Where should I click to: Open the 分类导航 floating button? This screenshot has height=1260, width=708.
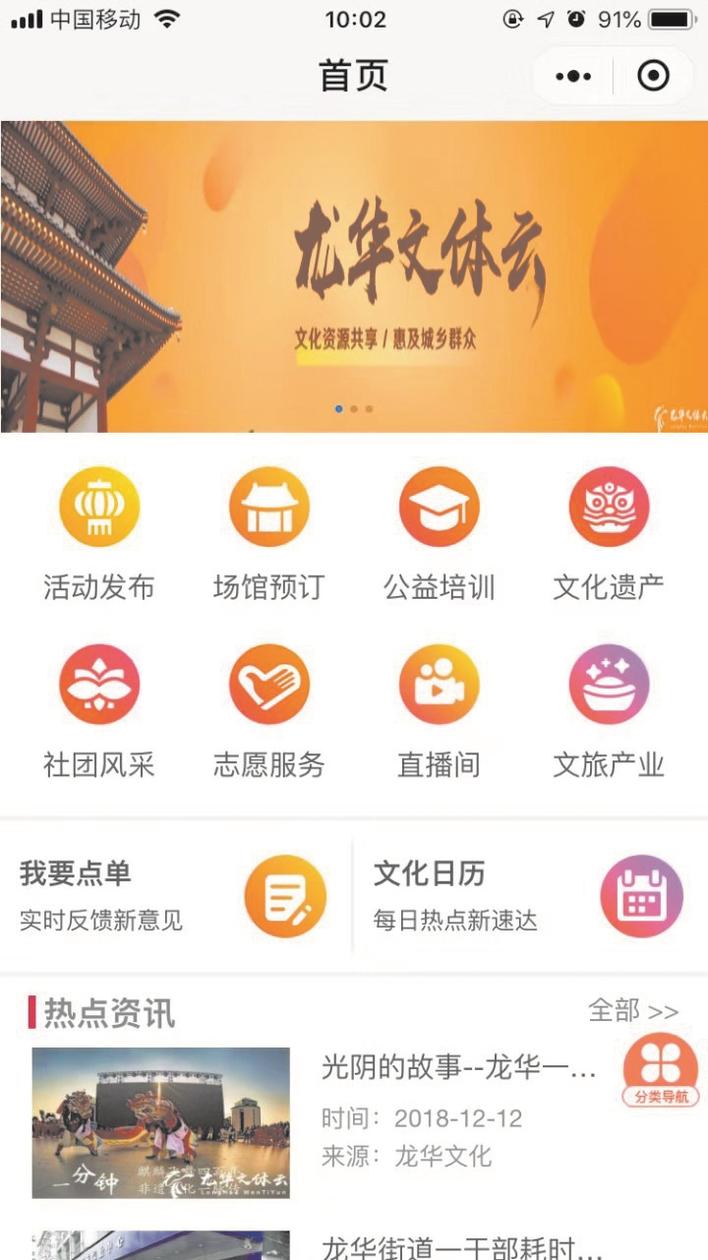click(x=660, y=1070)
